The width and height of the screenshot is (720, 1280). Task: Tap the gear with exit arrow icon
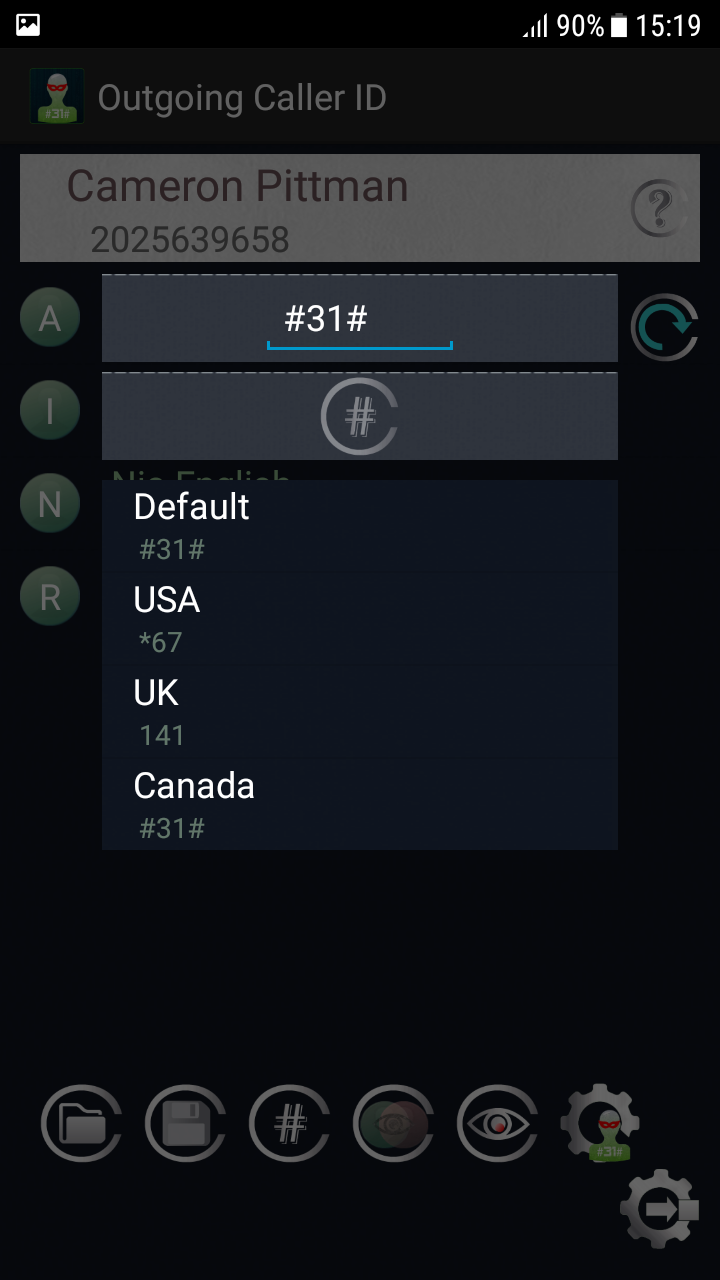tap(660, 1208)
